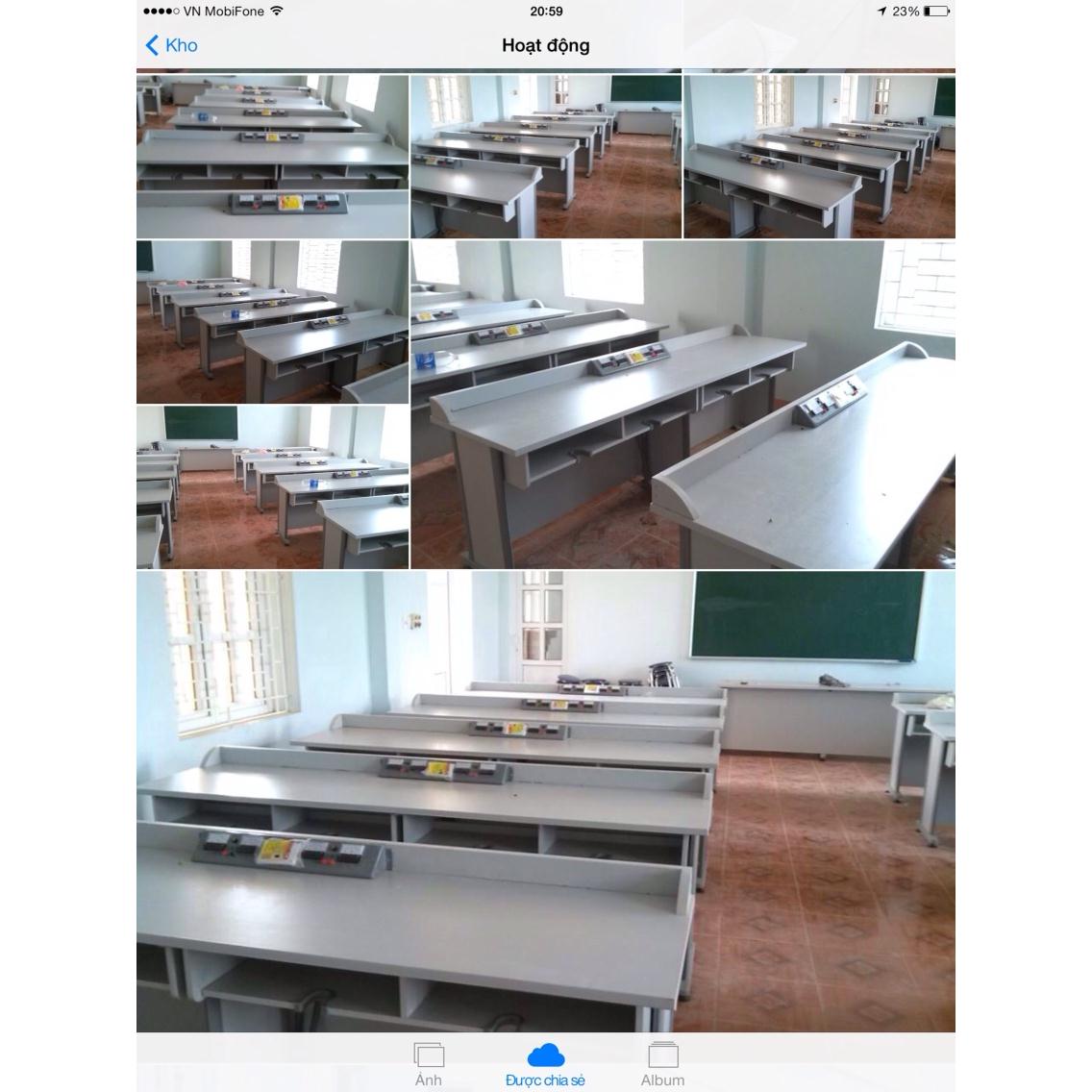1092x1092 pixels.
Task: Go back to Kho
Action: (171, 45)
